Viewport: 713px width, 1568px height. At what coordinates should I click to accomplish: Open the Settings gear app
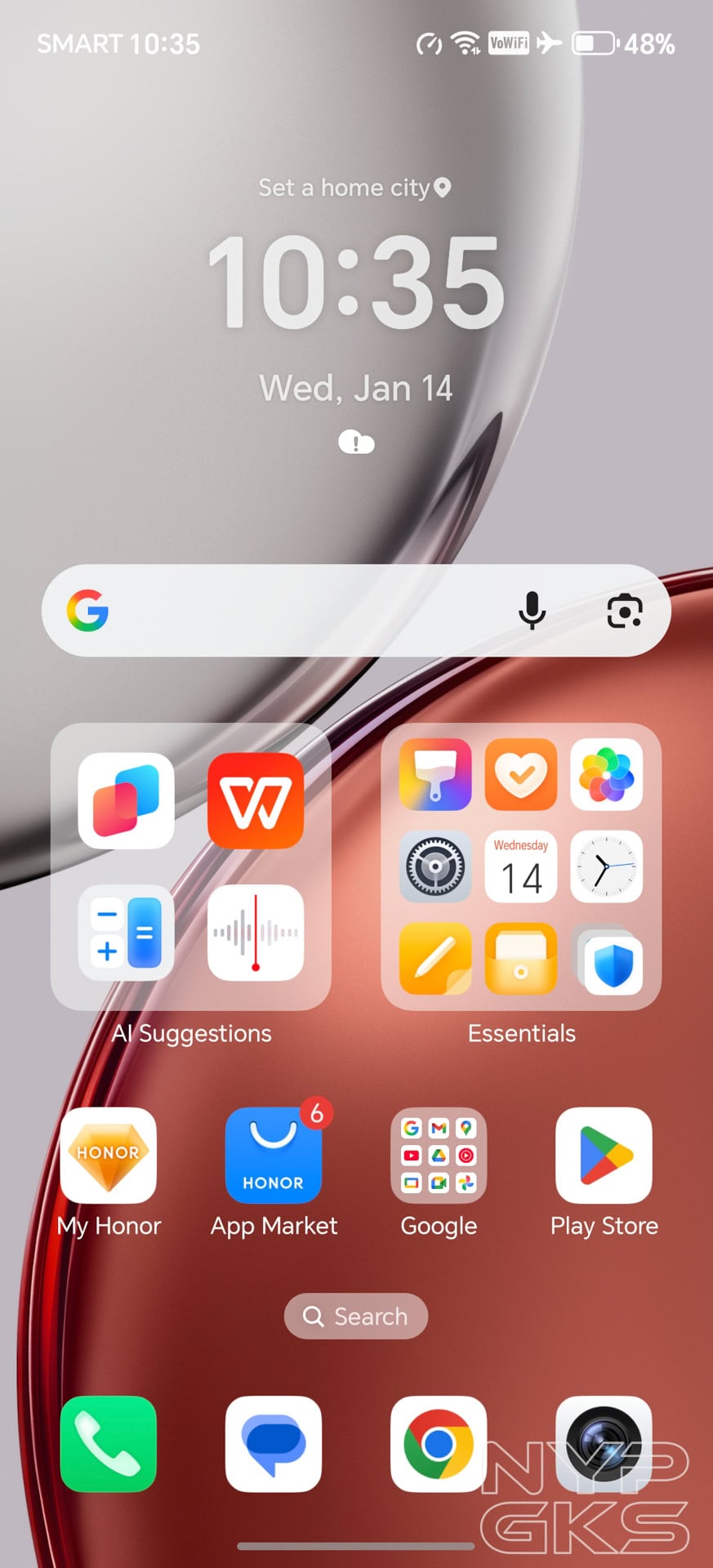tap(435, 866)
